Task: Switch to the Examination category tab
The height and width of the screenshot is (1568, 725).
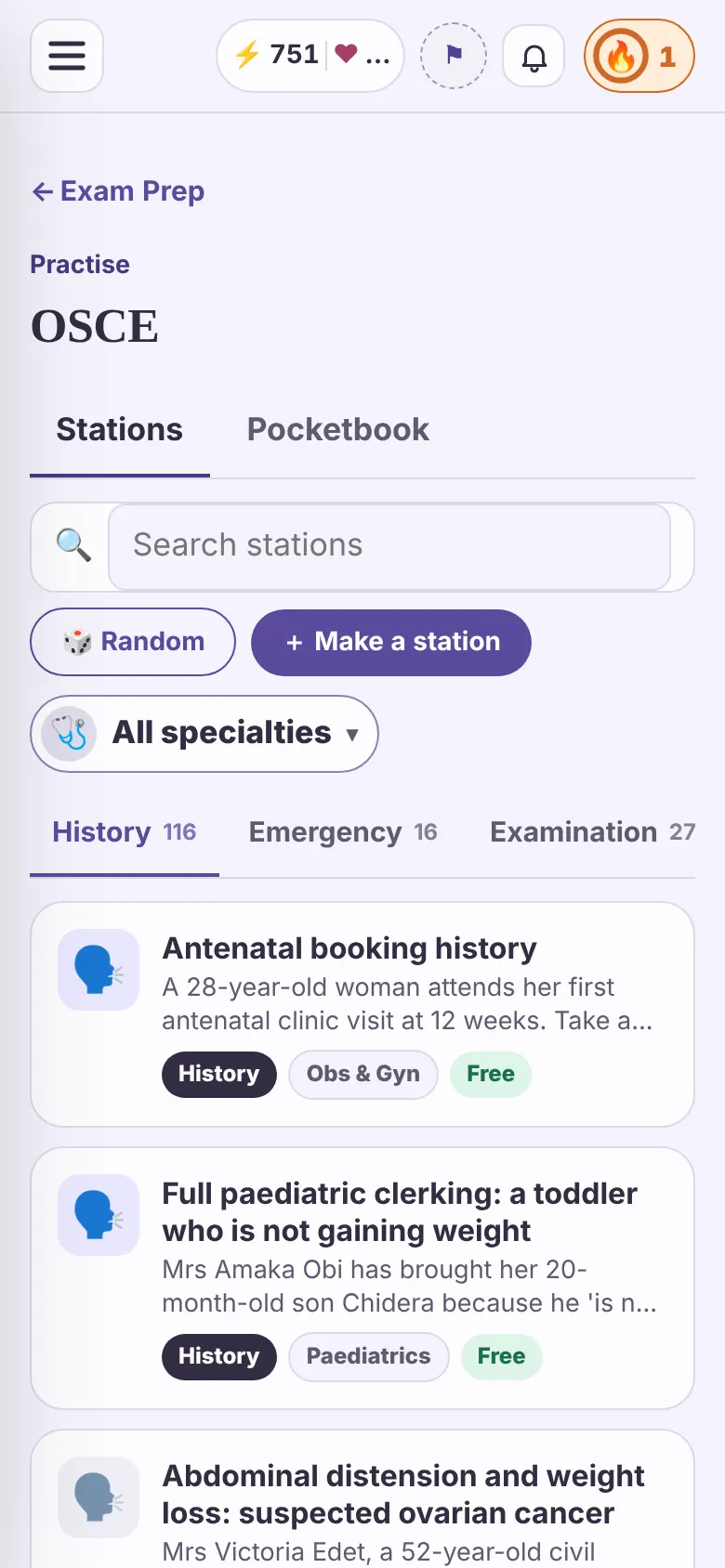Action: [x=592, y=832]
